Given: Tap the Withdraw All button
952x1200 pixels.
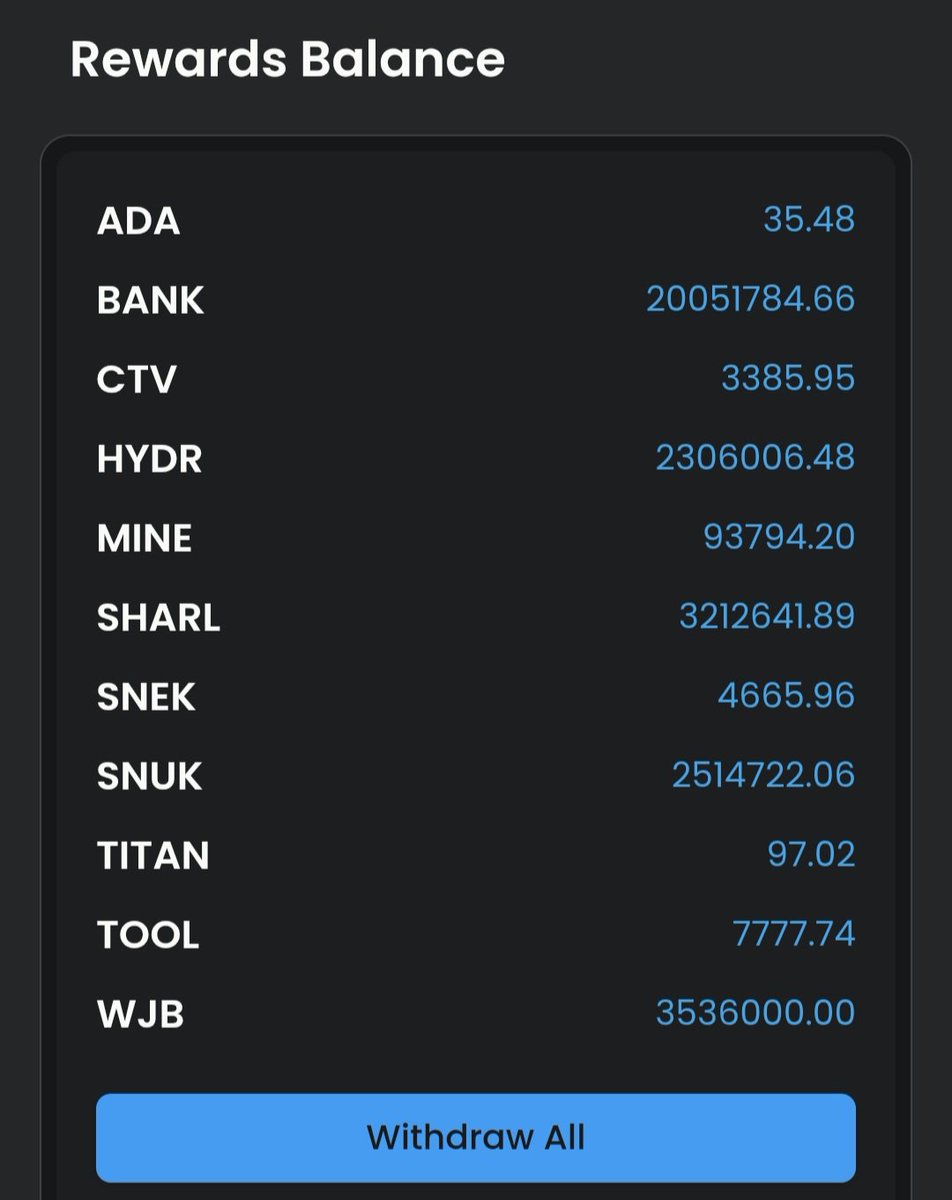Looking at the screenshot, I should click(475, 1138).
